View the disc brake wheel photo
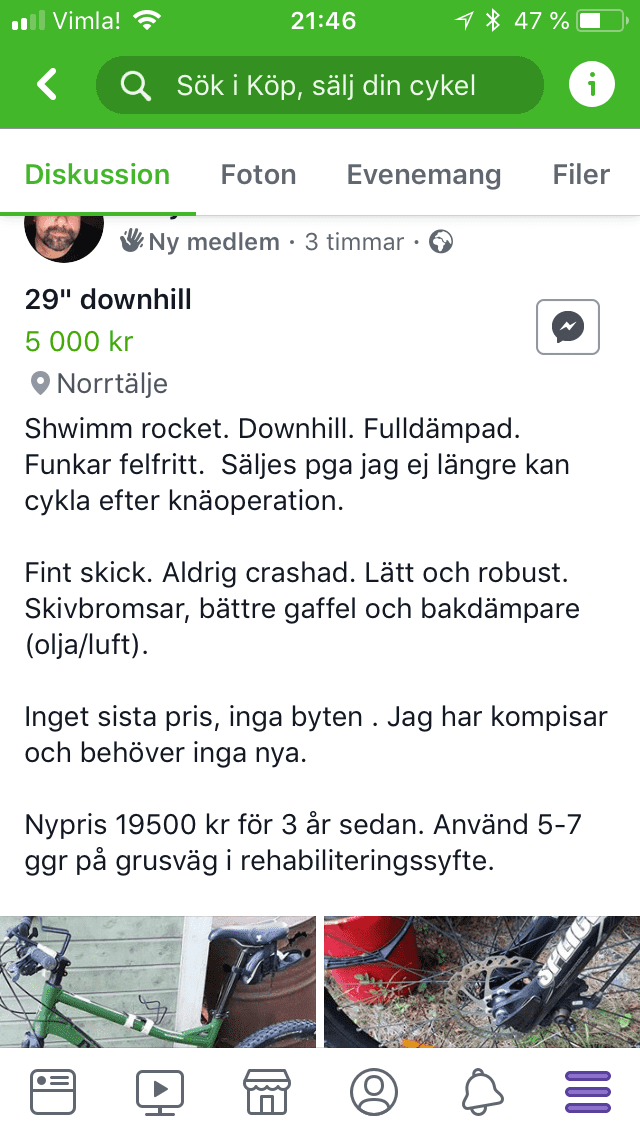The height and width of the screenshot is (1136, 640). pyautogui.click(x=481, y=981)
